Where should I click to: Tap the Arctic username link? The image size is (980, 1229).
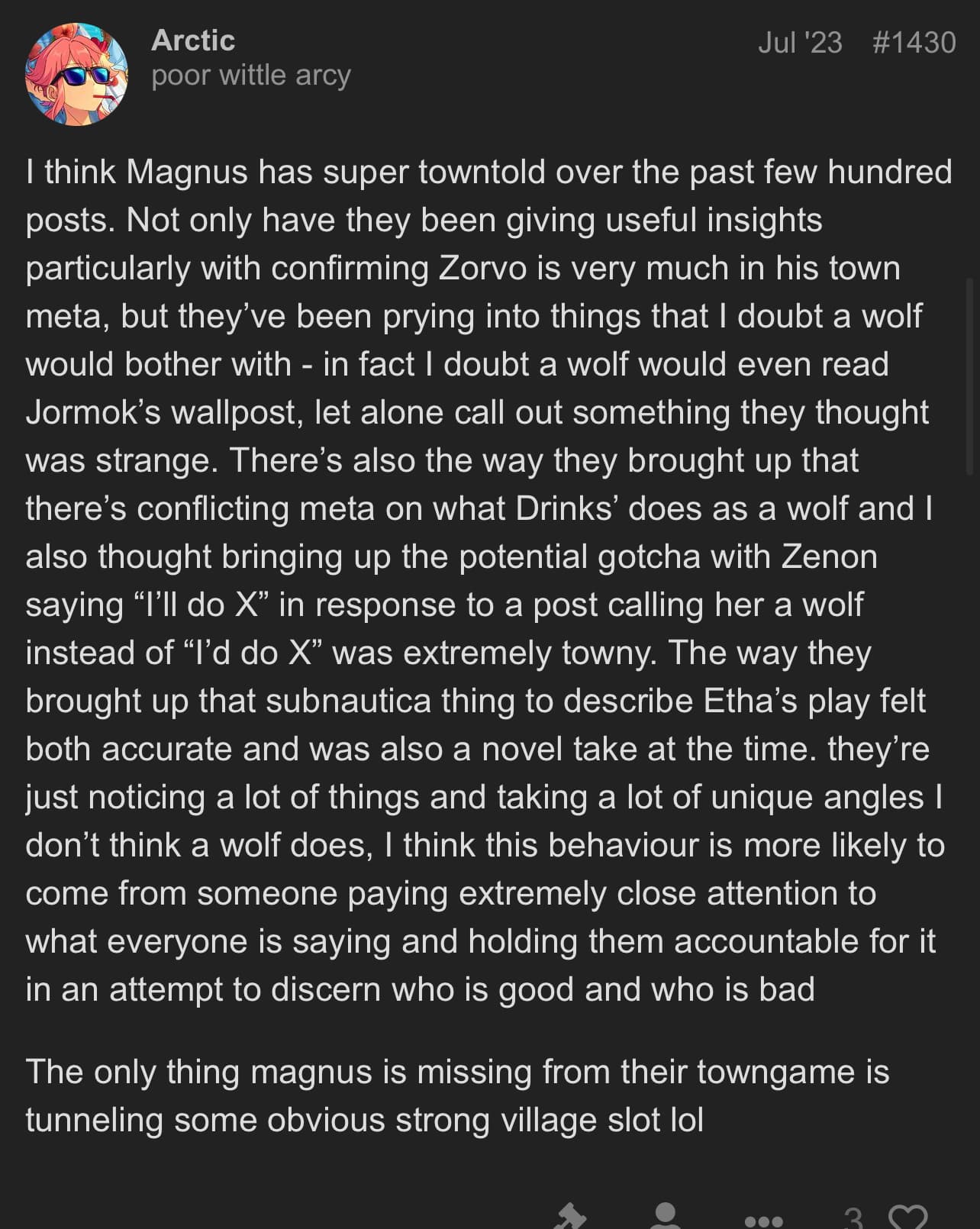pos(193,40)
